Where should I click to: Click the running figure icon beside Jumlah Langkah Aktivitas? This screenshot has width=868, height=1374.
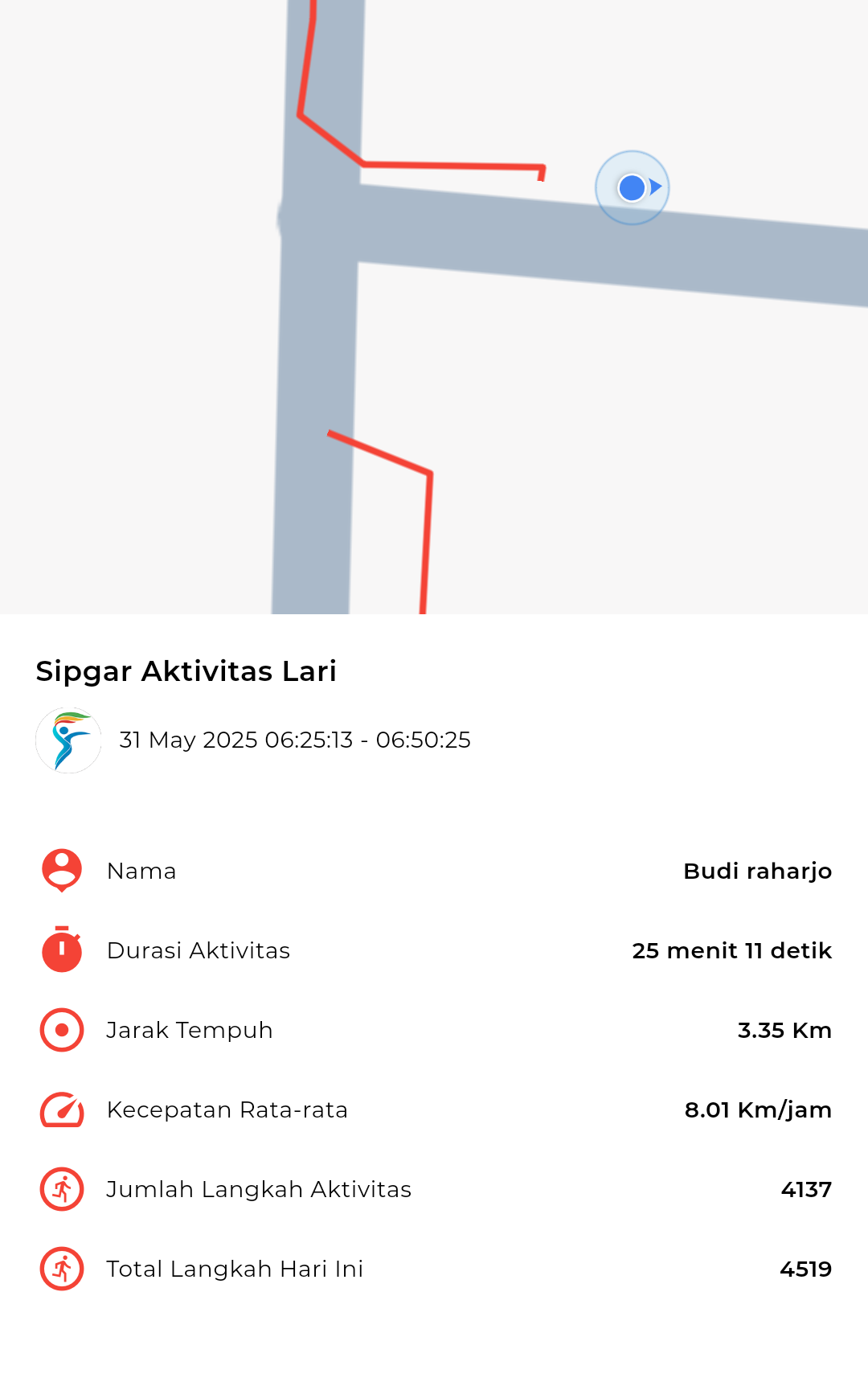(x=60, y=1189)
